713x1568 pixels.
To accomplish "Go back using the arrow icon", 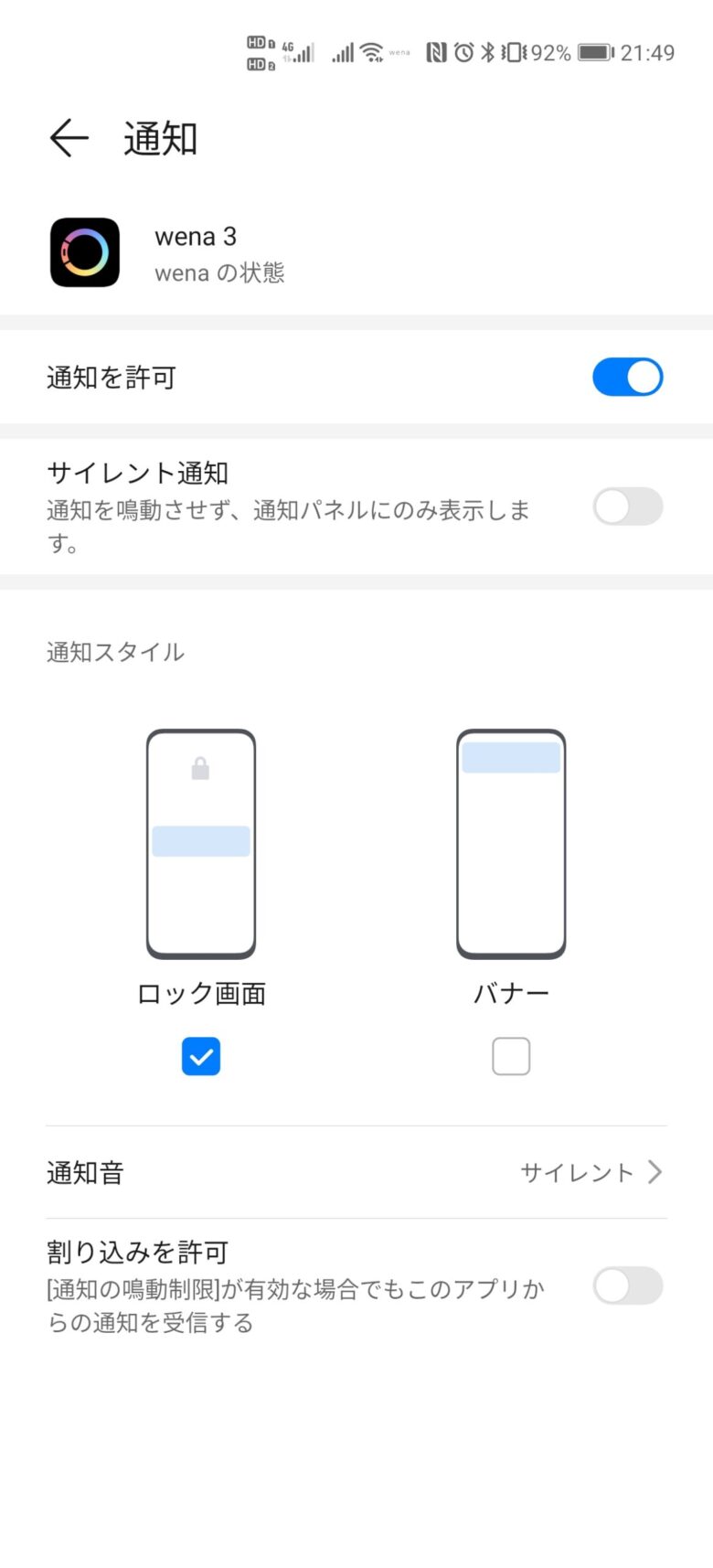I will coord(69,139).
